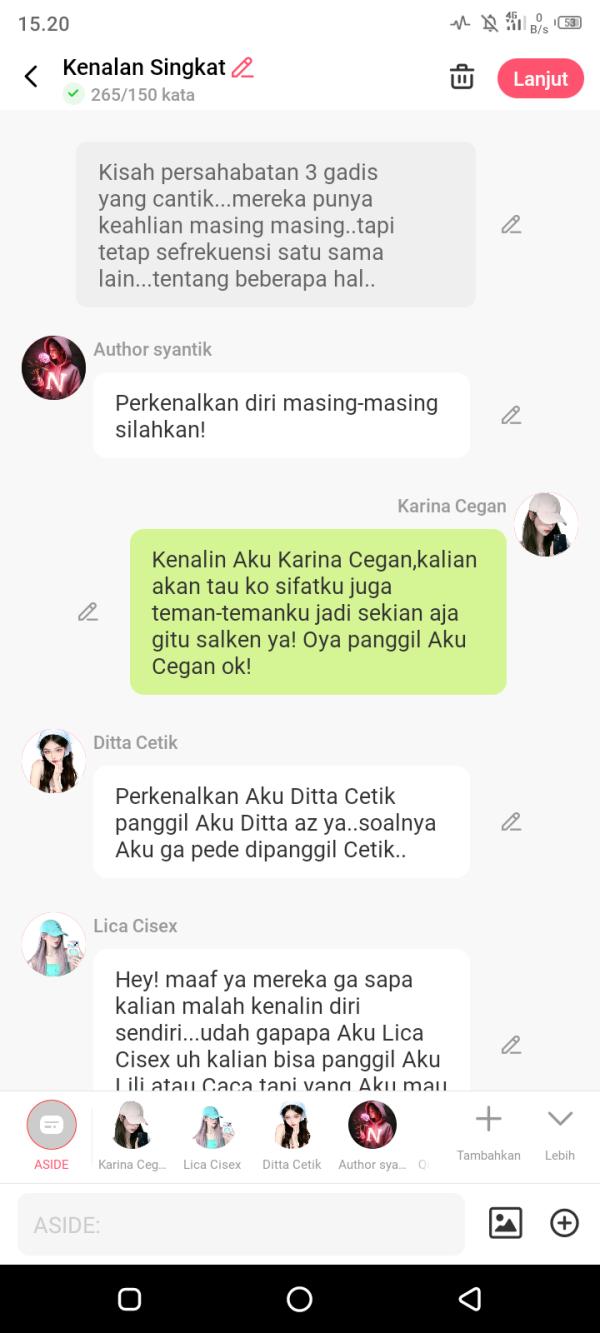Tap the Lanjut button
The height and width of the screenshot is (1333, 600).
click(x=540, y=79)
